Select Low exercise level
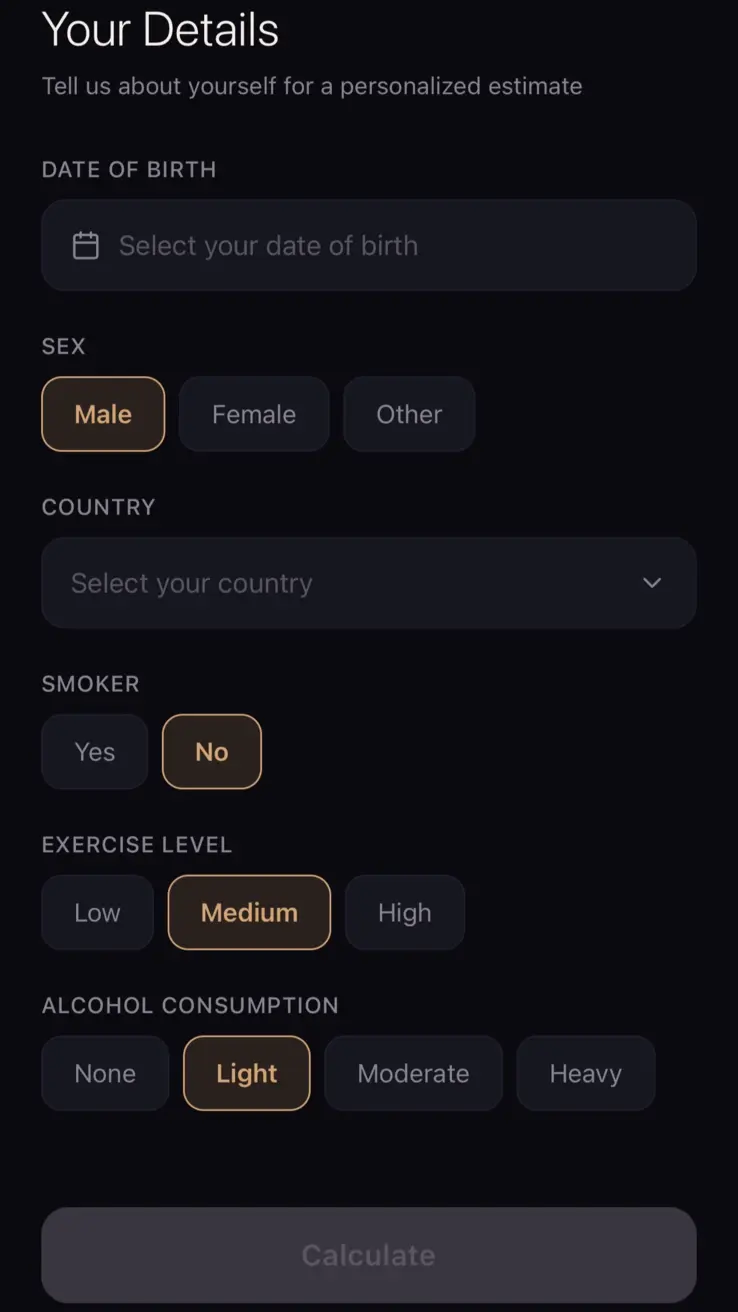 (97, 912)
